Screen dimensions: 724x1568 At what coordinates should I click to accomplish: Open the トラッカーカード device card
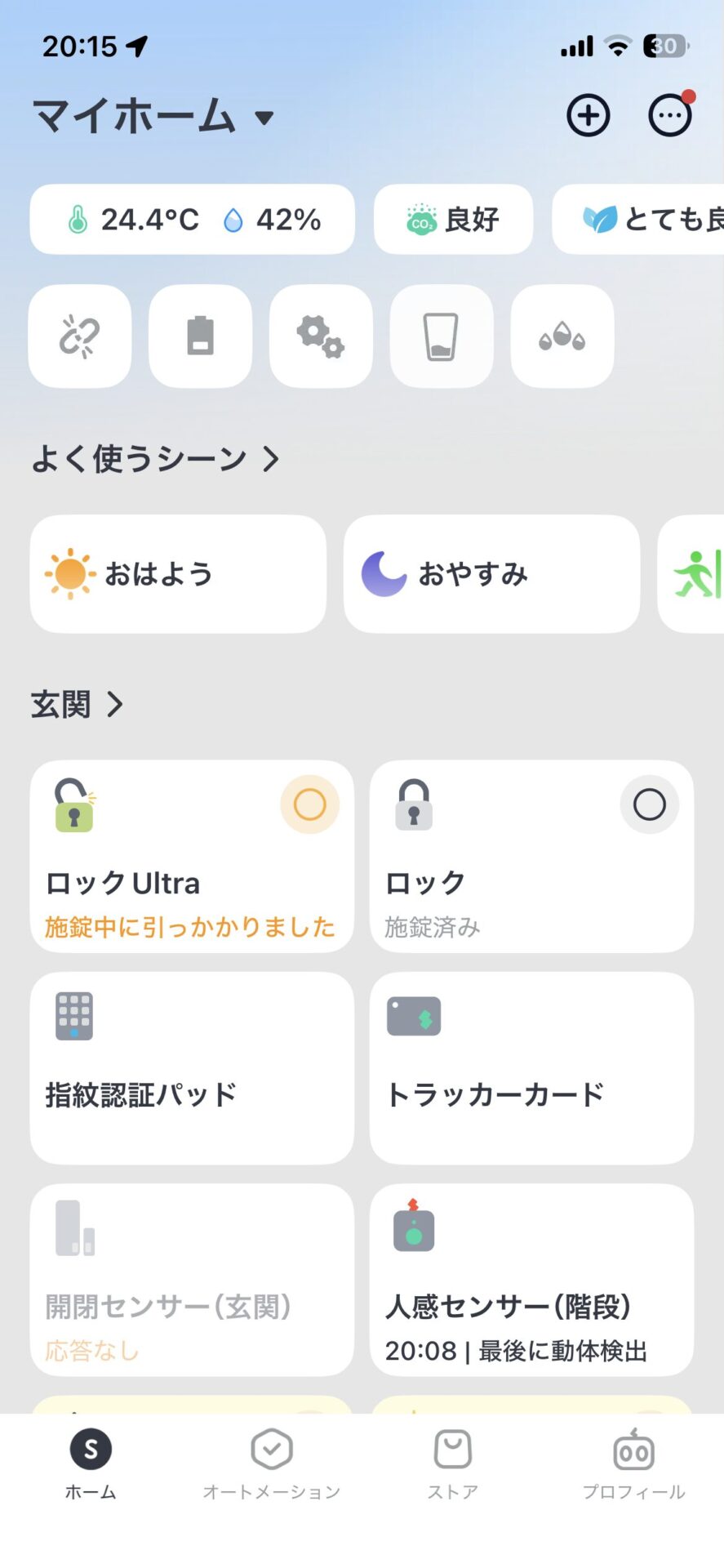tap(531, 1067)
